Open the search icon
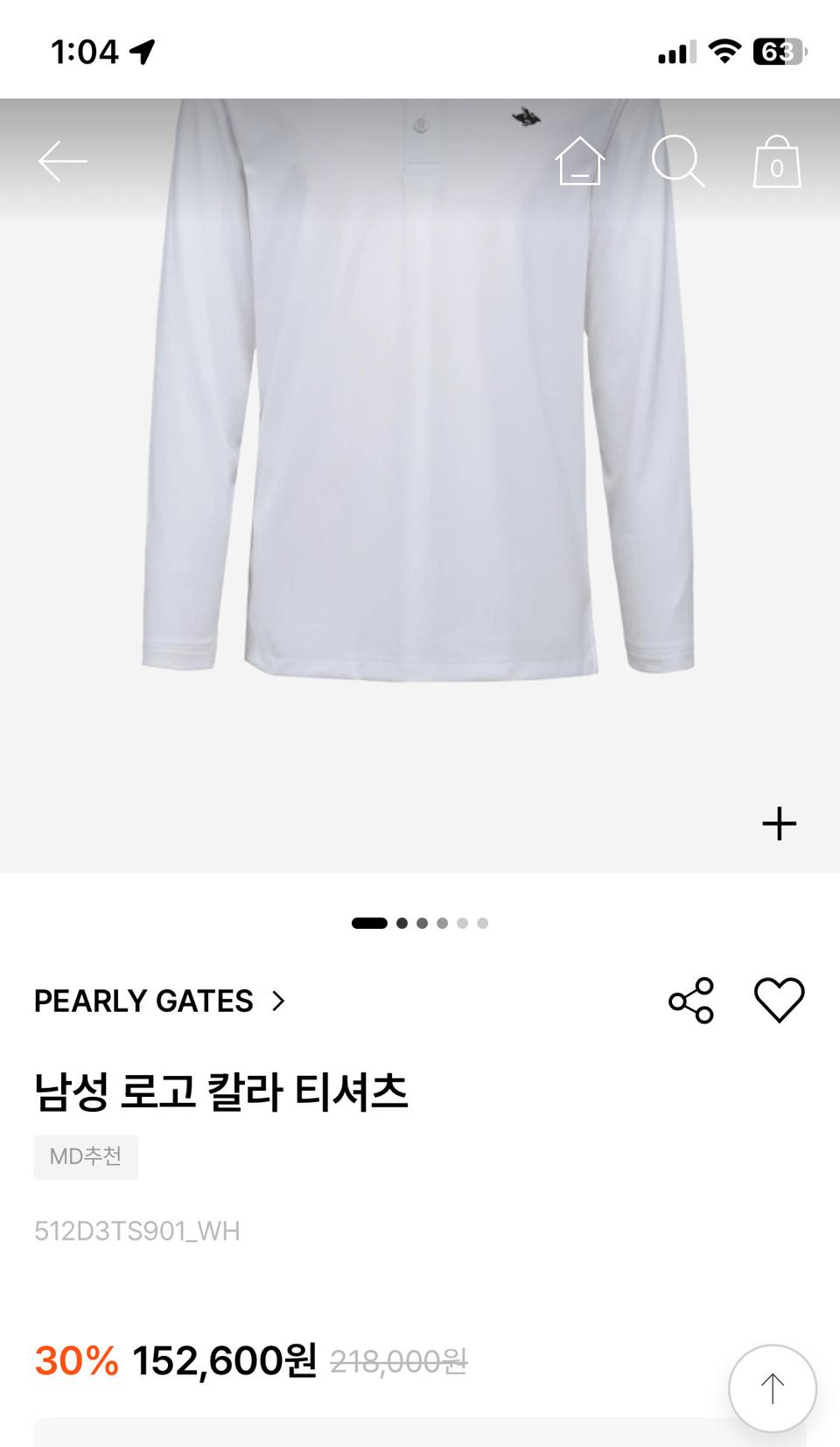The image size is (840, 1447). [x=681, y=161]
